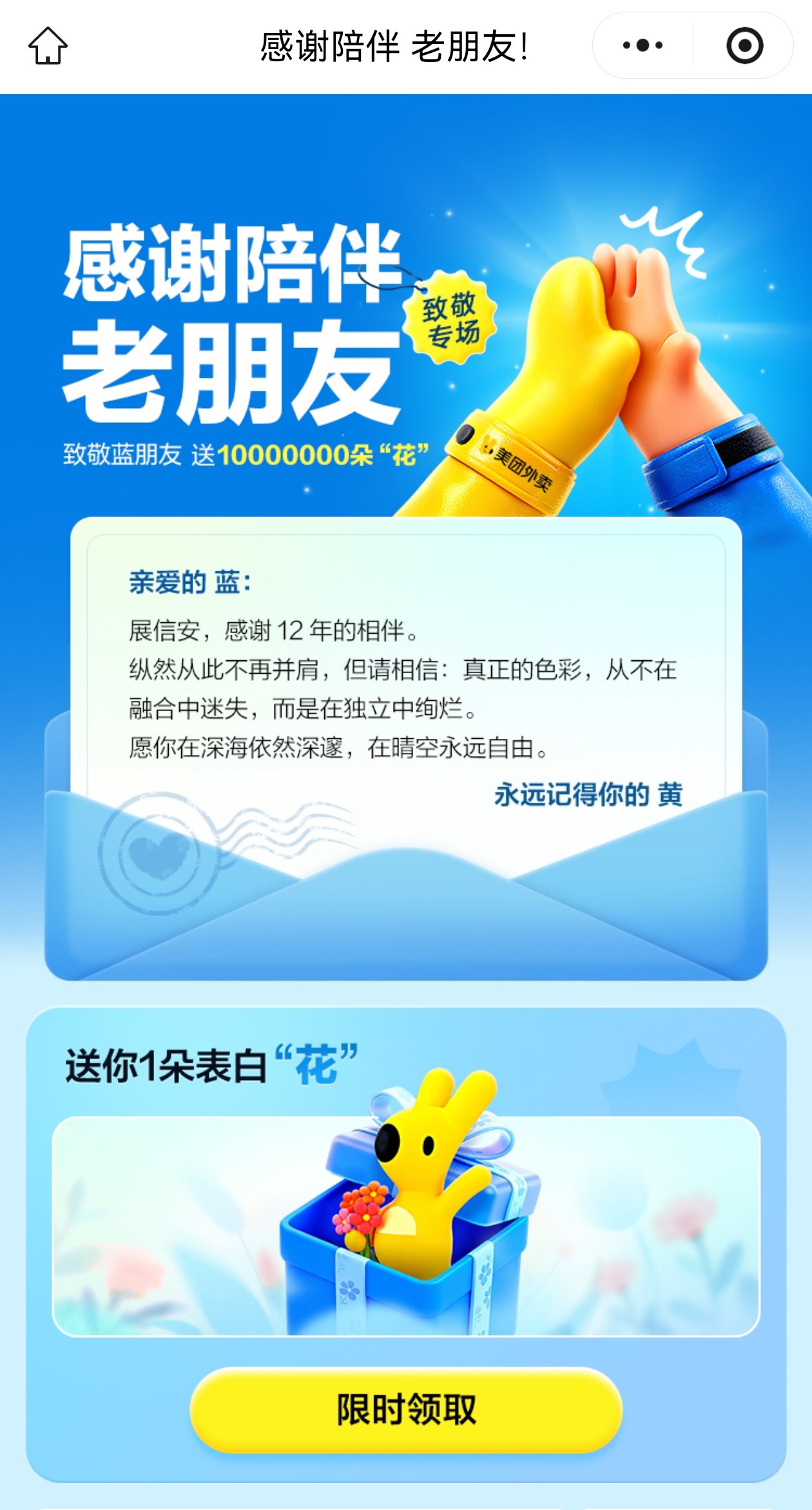Screen dimensions: 812x1510
Task: Go to the mini program home
Action: point(48,46)
